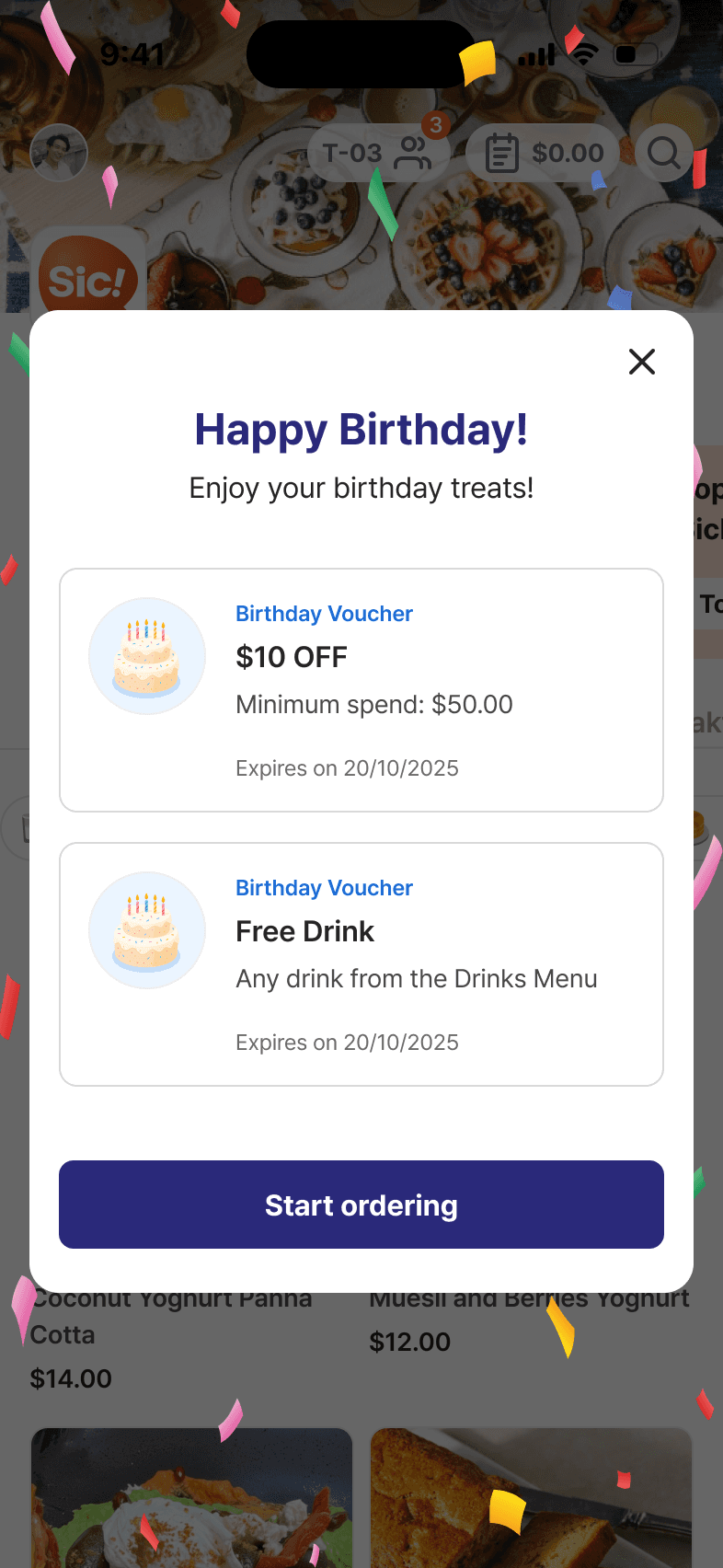Tap the Start ordering button
Image resolution: width=723 pixels, height=1568 pixels.
[x=361, y=1205]
